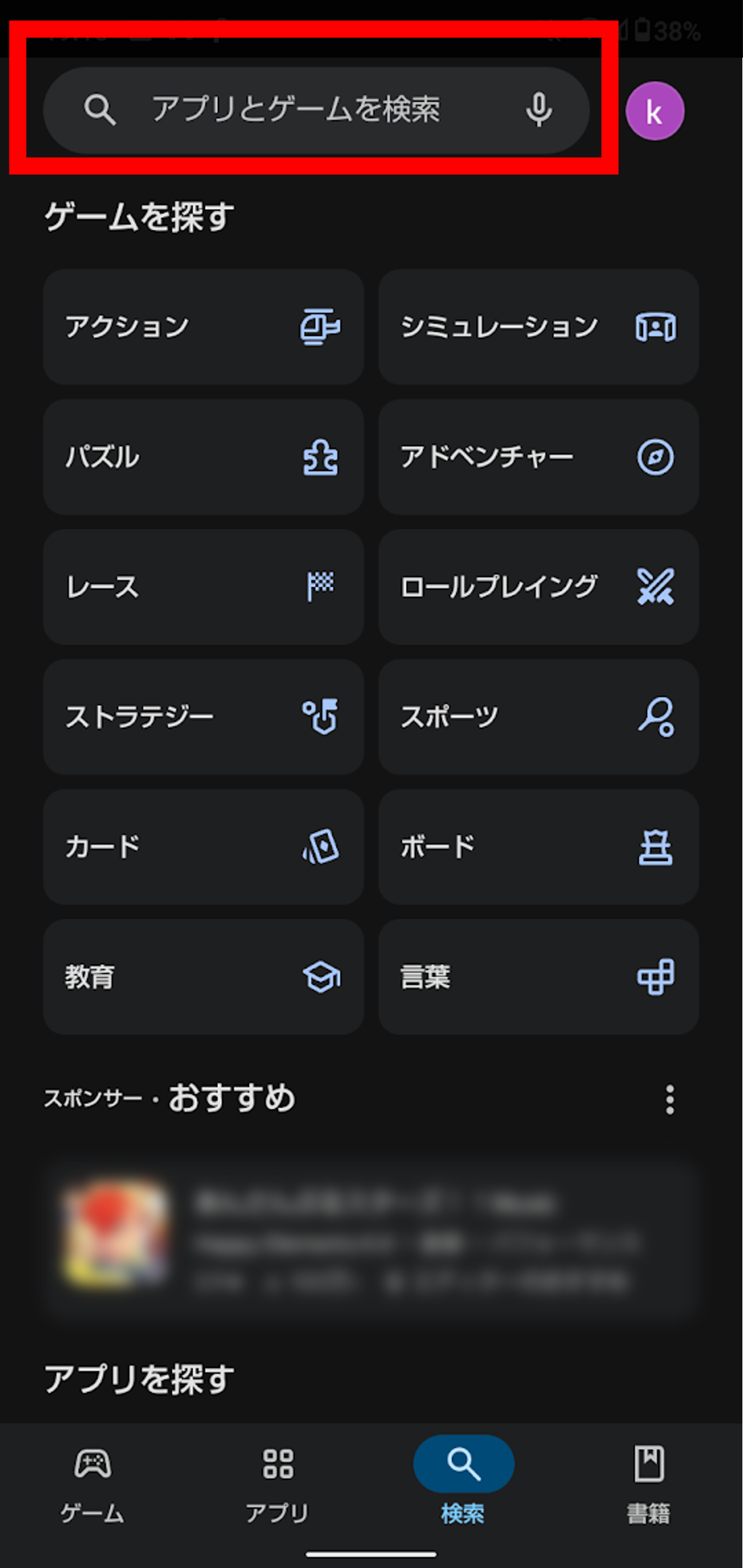This screenshot has height=1568, width=743.
Task: Open the overflow menu beside おすすめ
Action: pos(670,1099)
